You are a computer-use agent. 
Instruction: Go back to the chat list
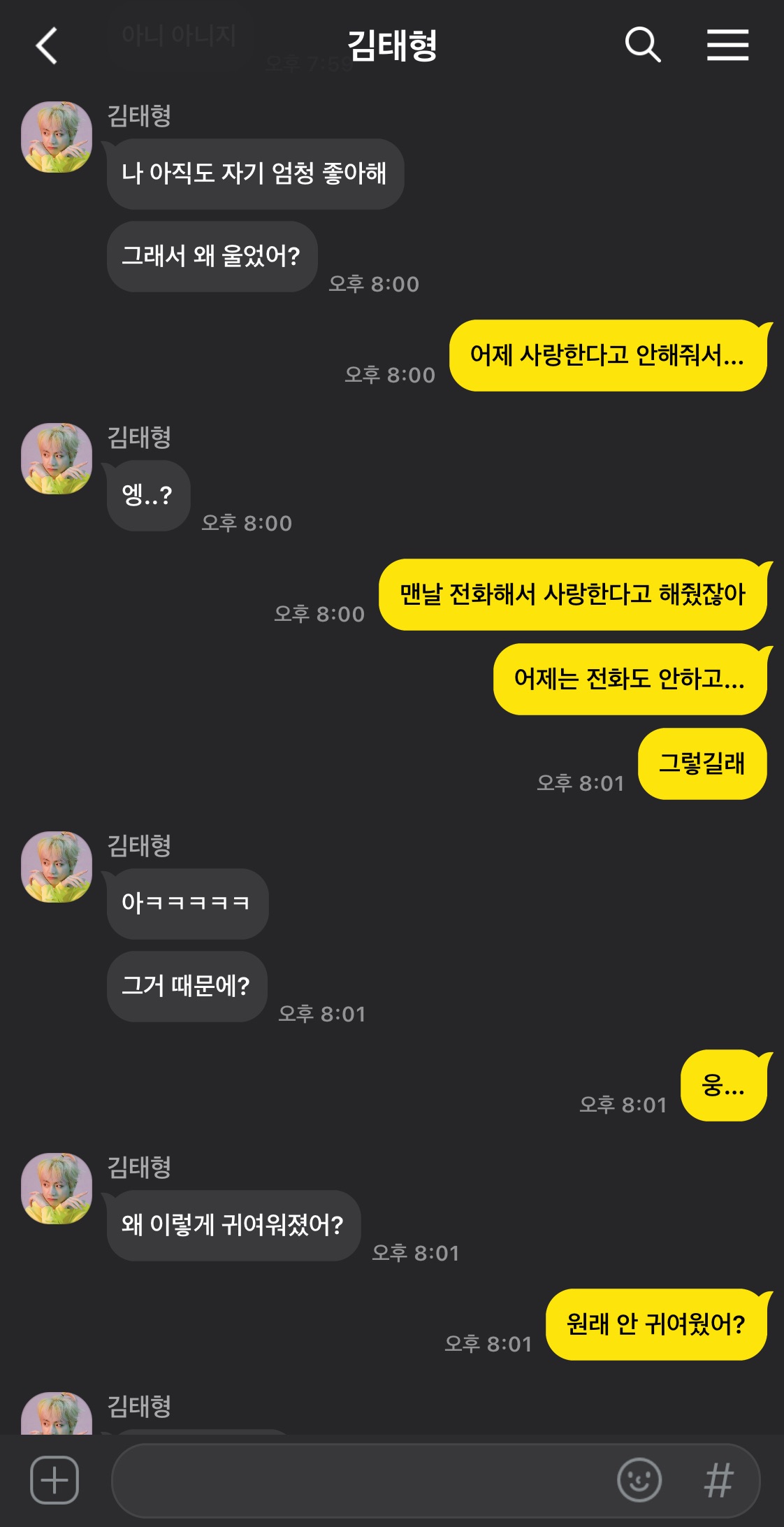[x=47, y=46]
